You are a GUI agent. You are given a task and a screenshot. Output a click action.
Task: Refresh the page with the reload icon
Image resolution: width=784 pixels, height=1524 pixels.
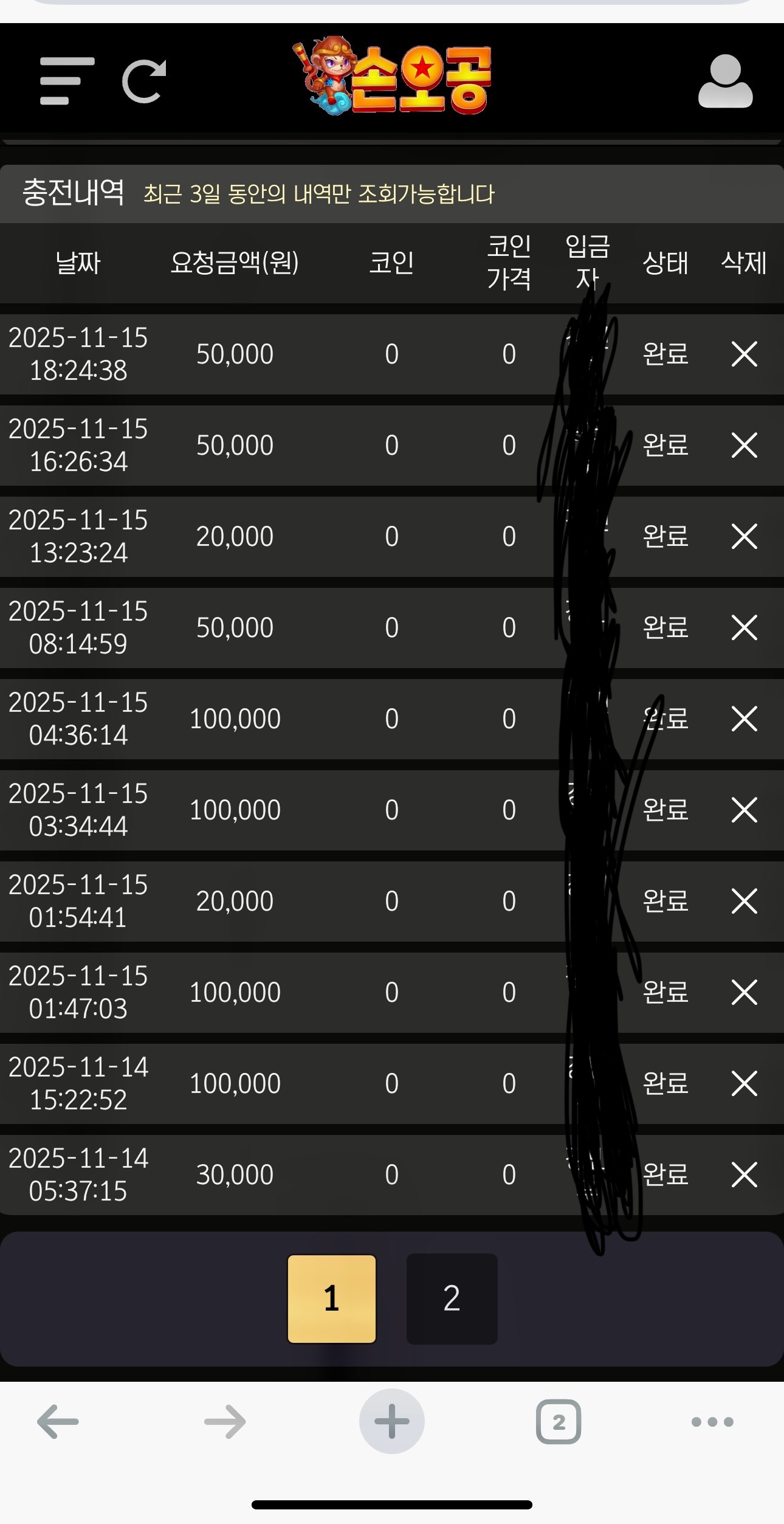(x=144, y=81)
